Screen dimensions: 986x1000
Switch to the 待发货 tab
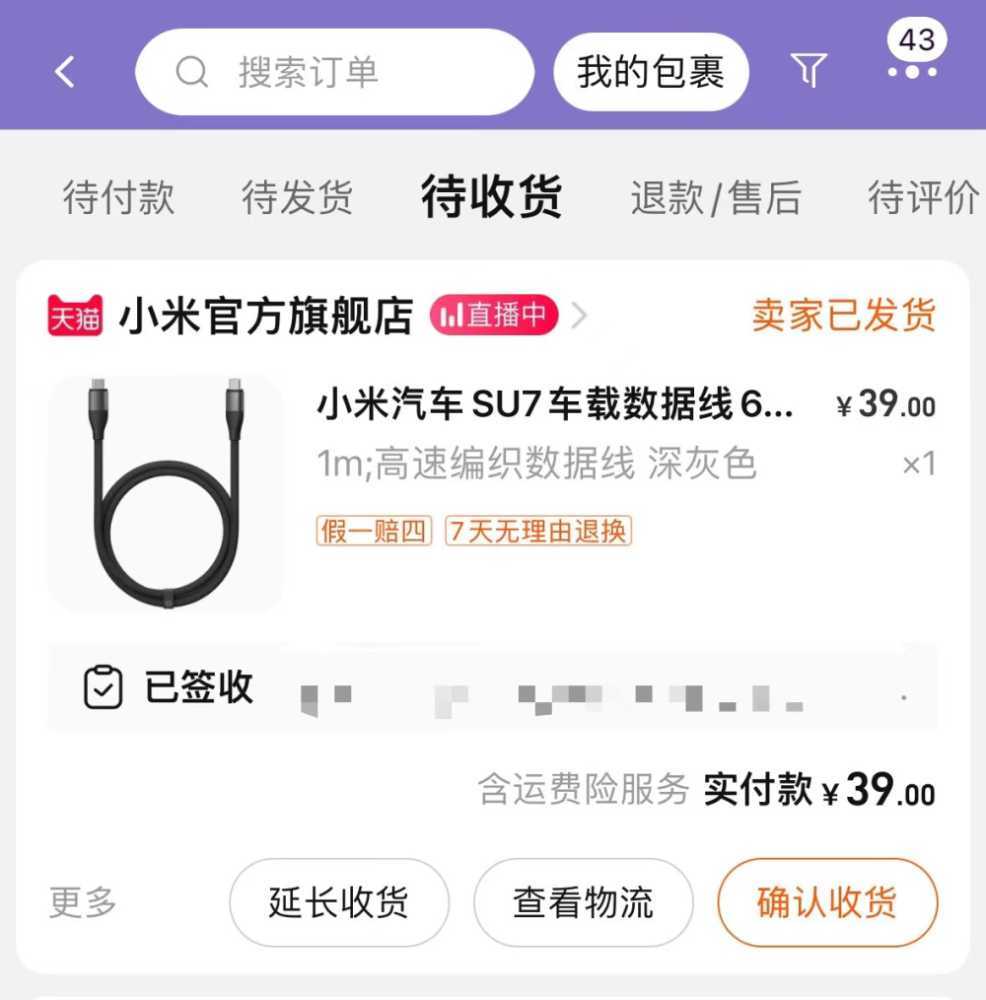(295, 198)
